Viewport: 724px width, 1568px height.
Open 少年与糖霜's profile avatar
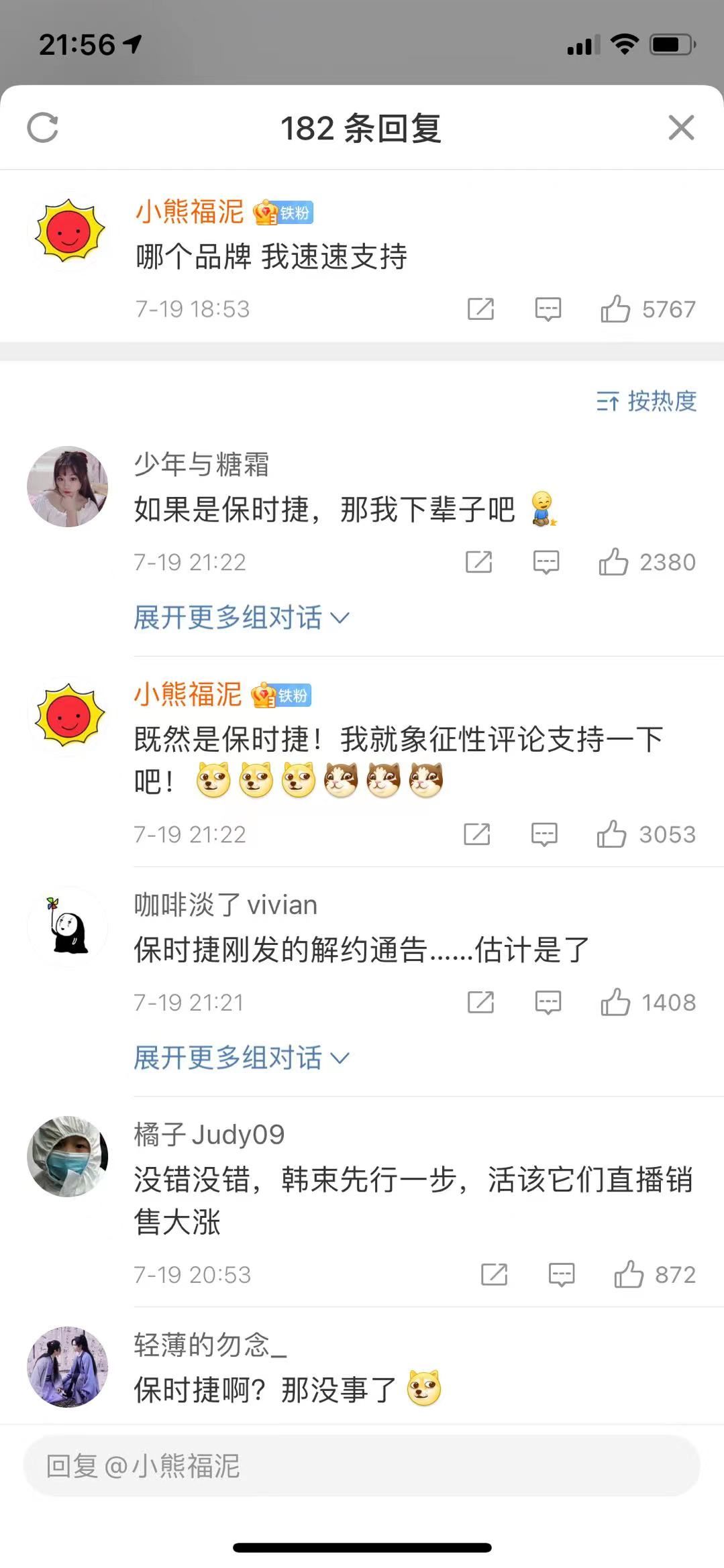67,486
